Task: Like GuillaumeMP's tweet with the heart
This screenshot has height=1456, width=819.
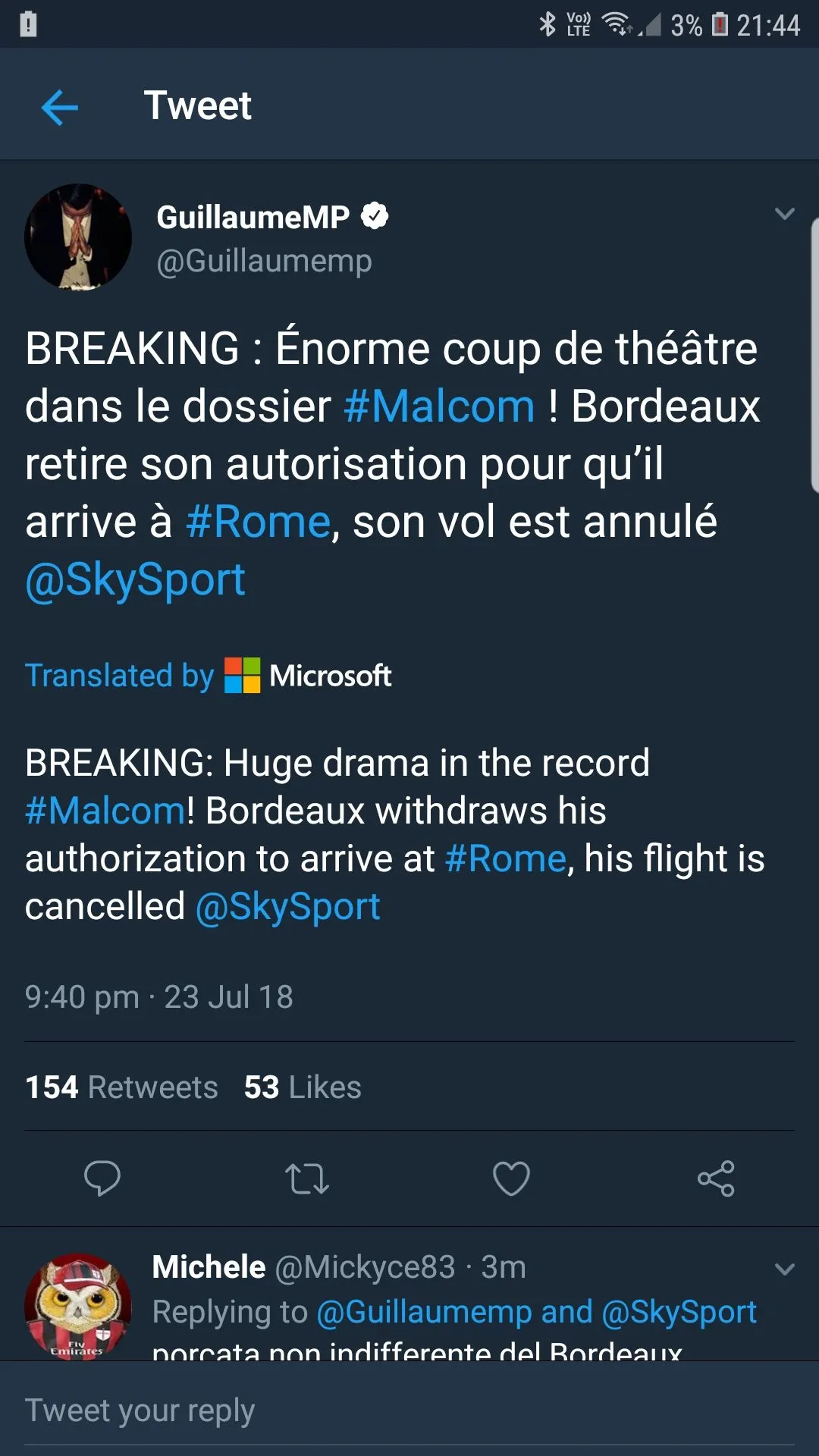Action: pos(511,1178)
